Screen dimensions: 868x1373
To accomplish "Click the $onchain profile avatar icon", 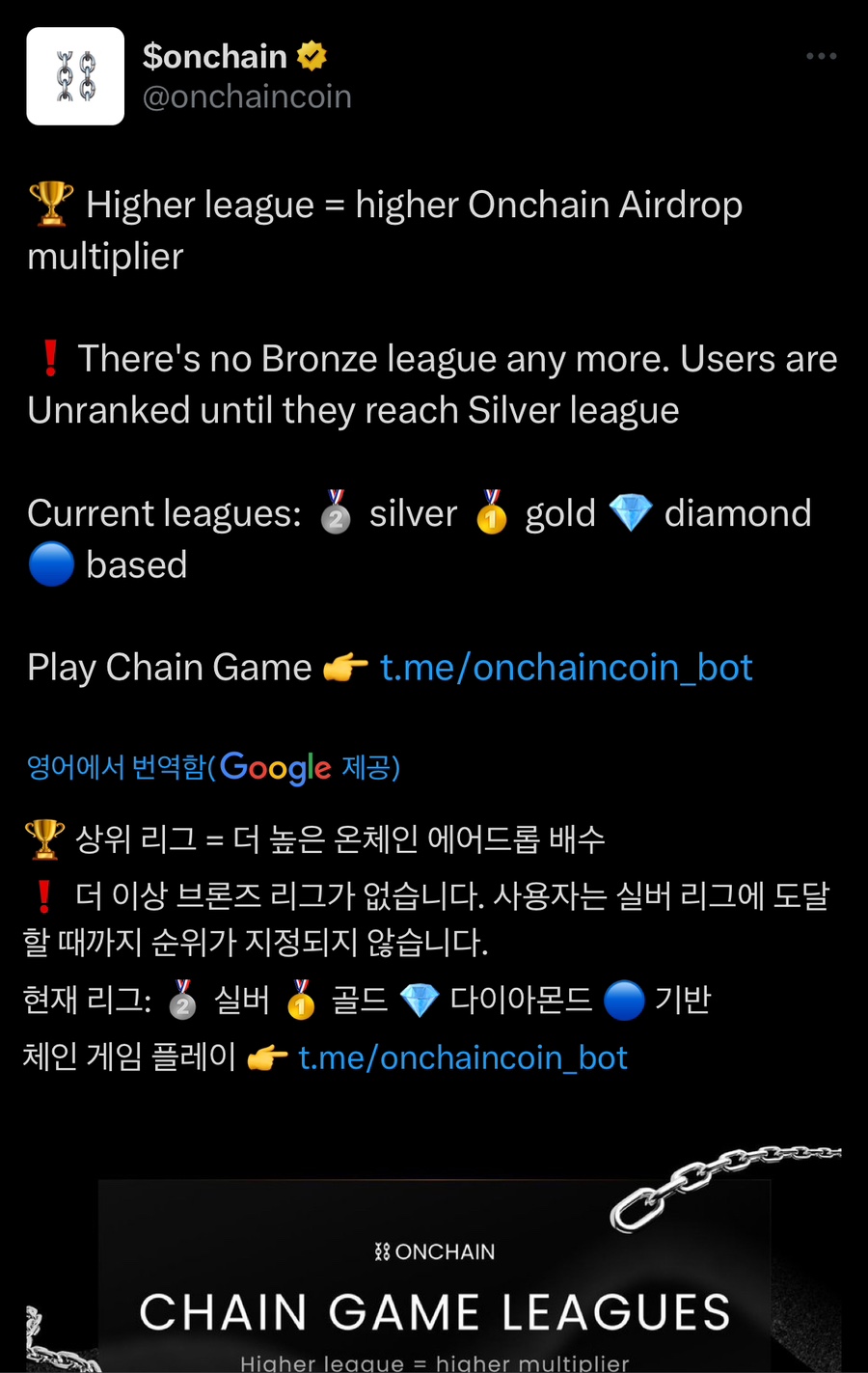I will click(75, 76).
